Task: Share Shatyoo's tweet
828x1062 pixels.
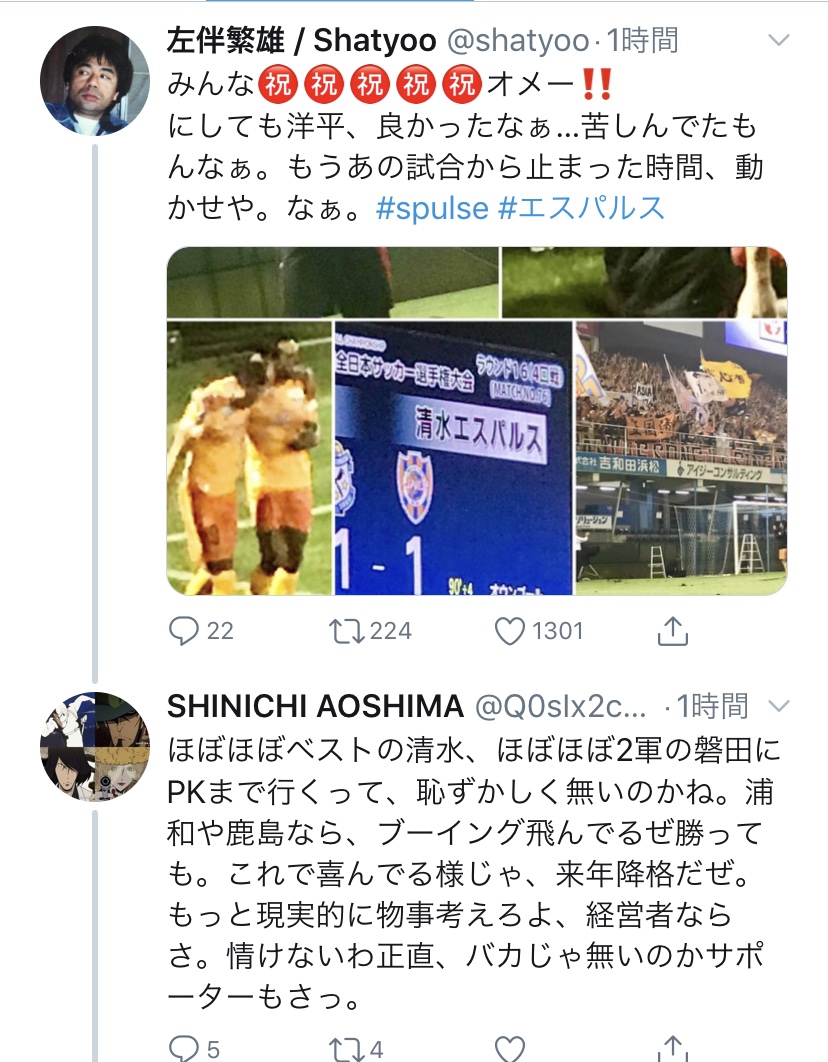Action: point(672,631)
